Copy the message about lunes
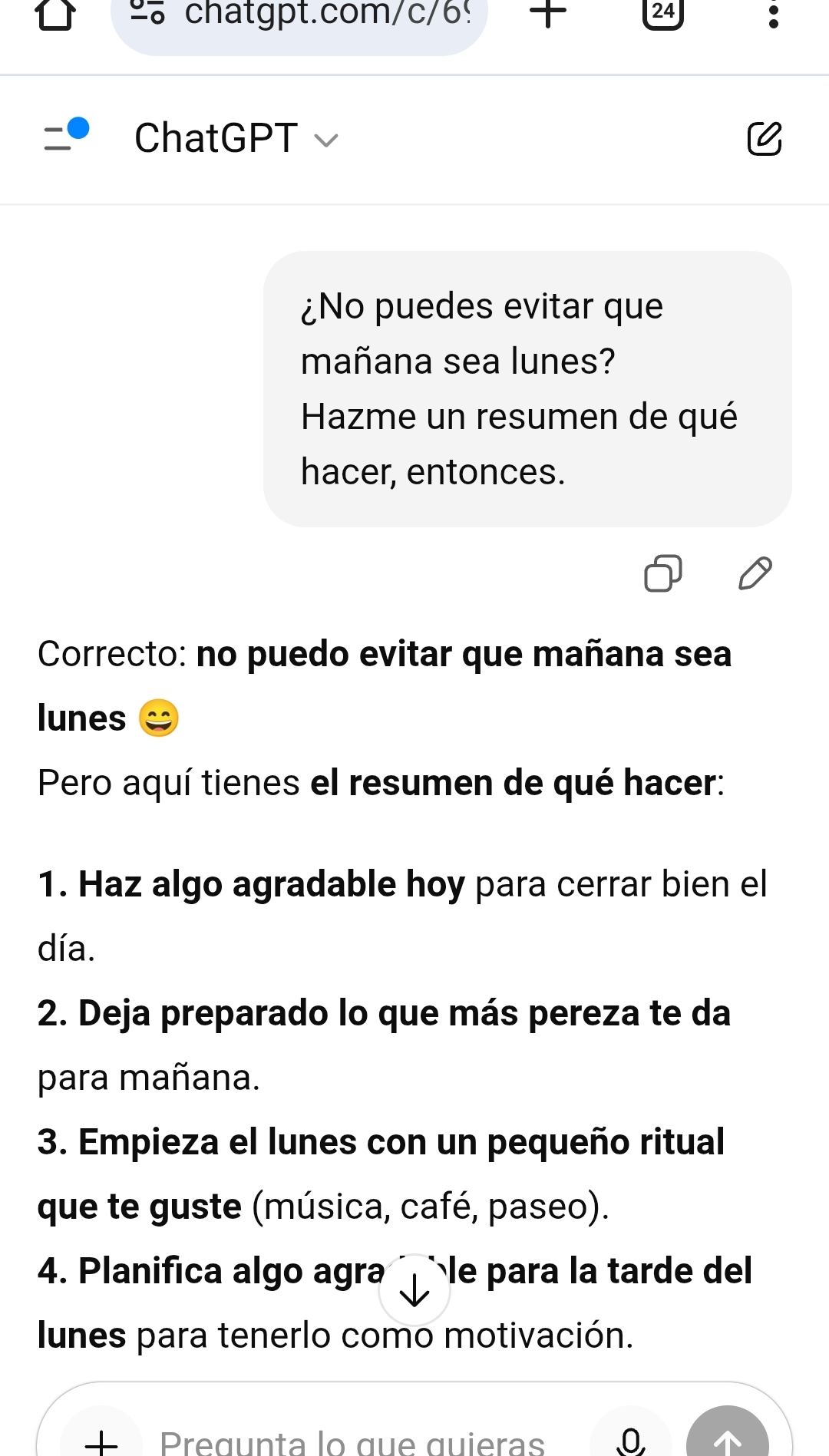 pyautogui.click(x=663, y=573)
